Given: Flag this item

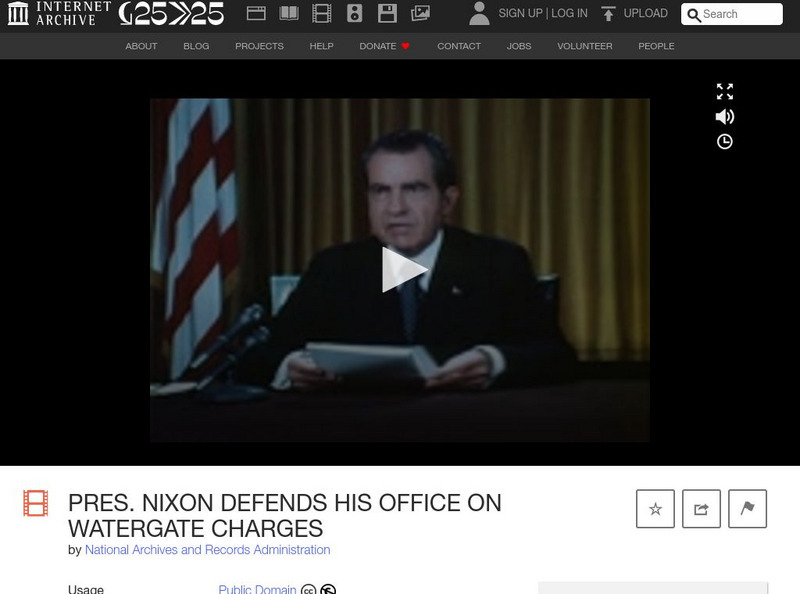Looking at the screenshot, I should [x=747, y=509].
